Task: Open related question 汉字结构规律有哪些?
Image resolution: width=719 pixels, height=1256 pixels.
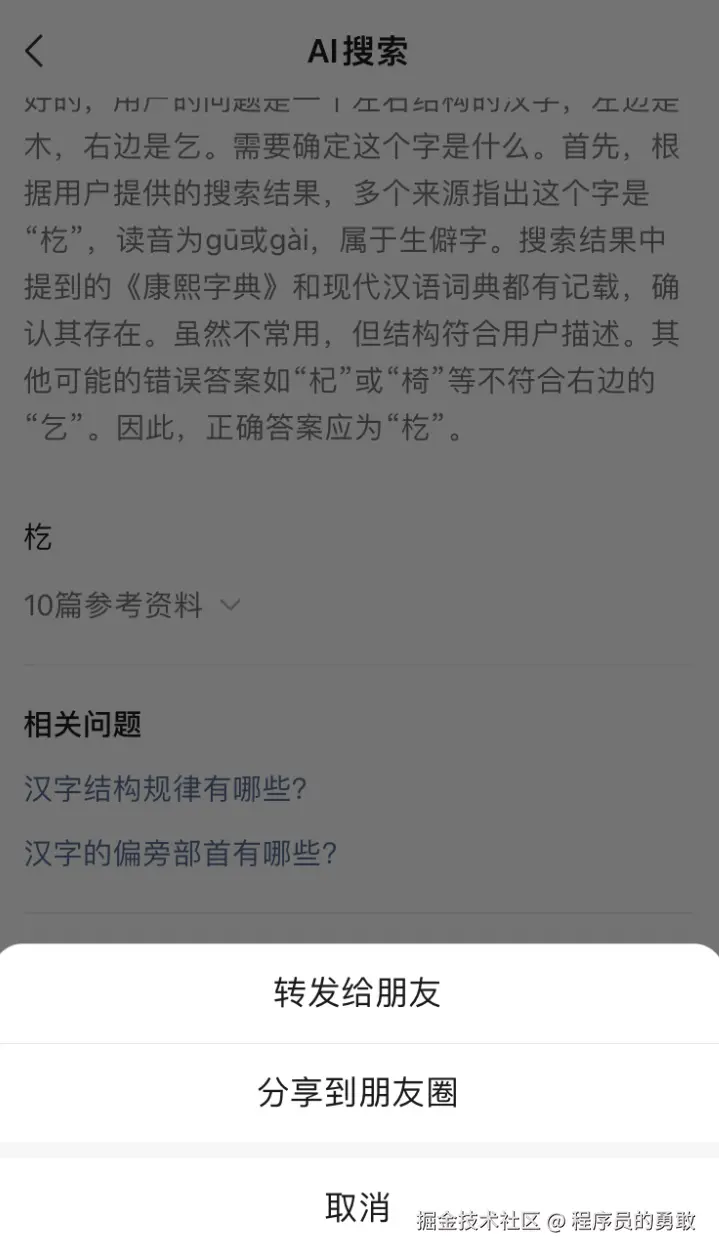Action: click(x=165, y=789)
